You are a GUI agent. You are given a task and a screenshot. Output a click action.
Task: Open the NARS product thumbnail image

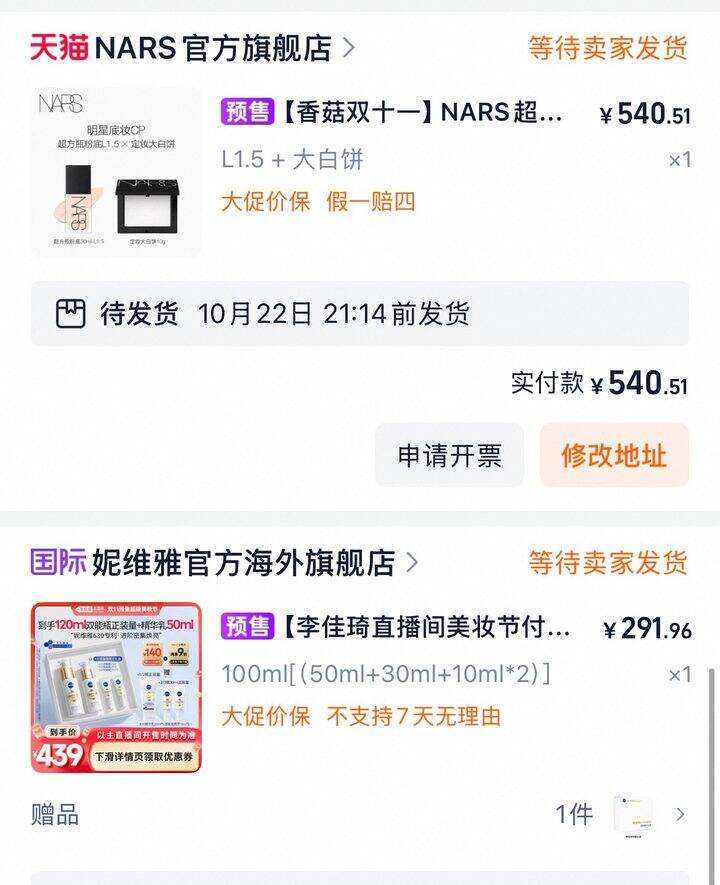(x=112, y=170)
